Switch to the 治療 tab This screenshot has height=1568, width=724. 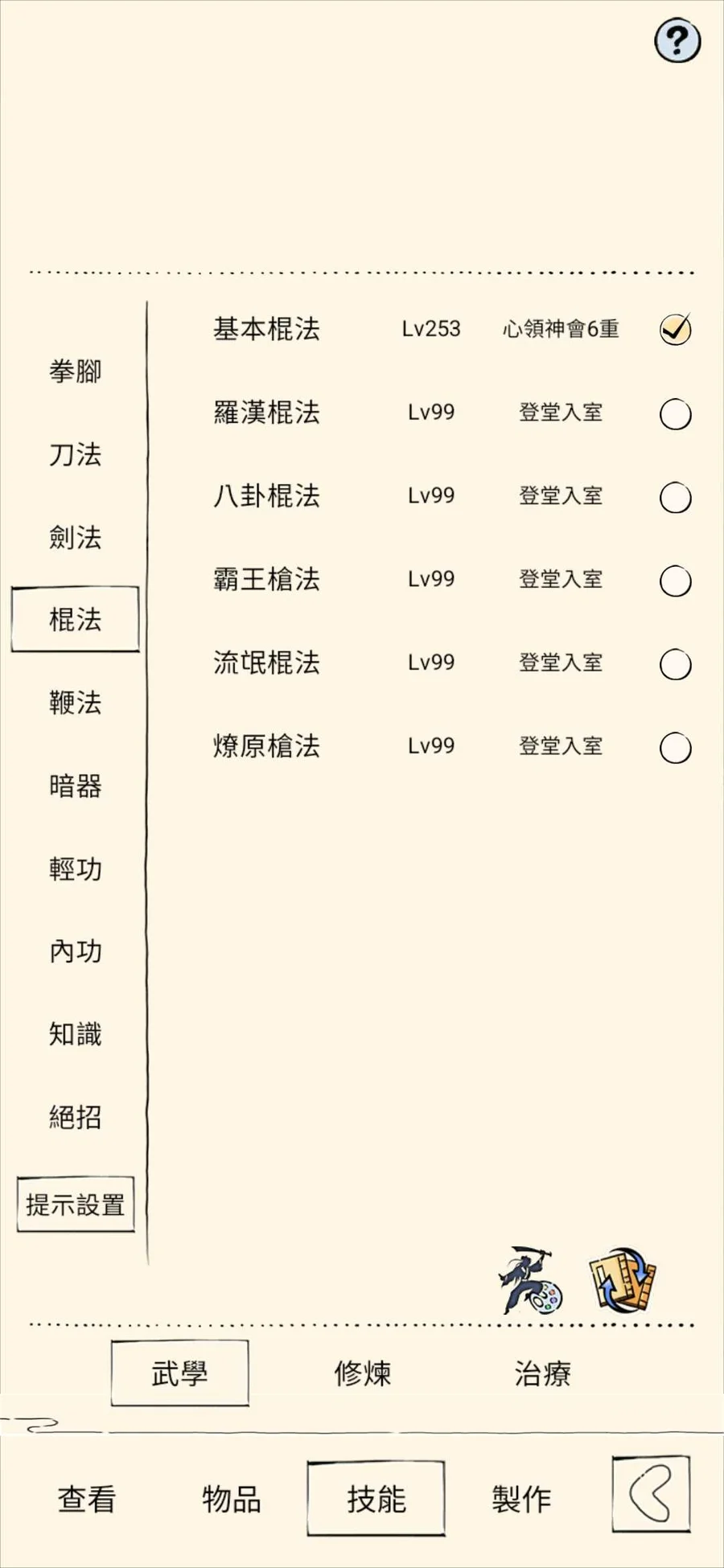[543, 1373]
